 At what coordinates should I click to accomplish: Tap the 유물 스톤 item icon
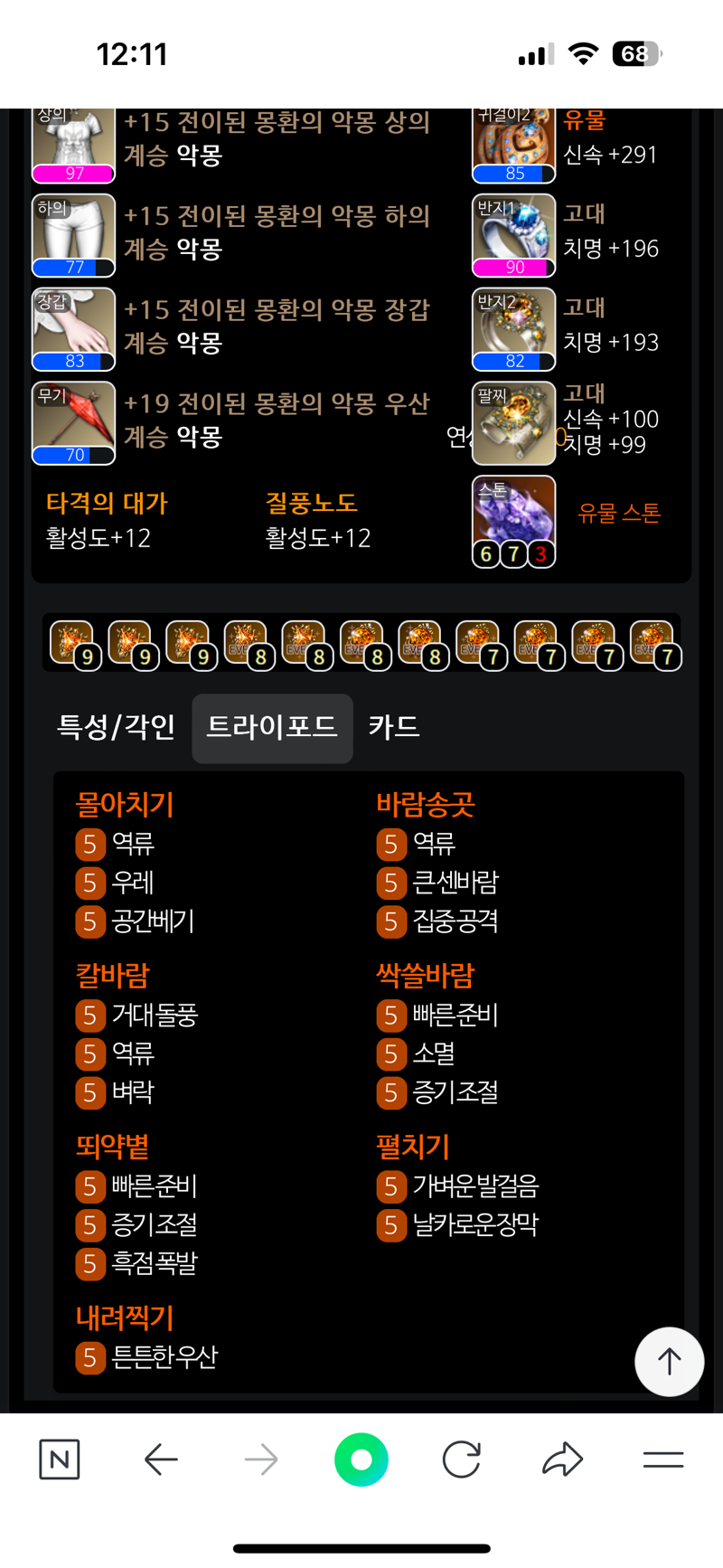pos(513,521)
